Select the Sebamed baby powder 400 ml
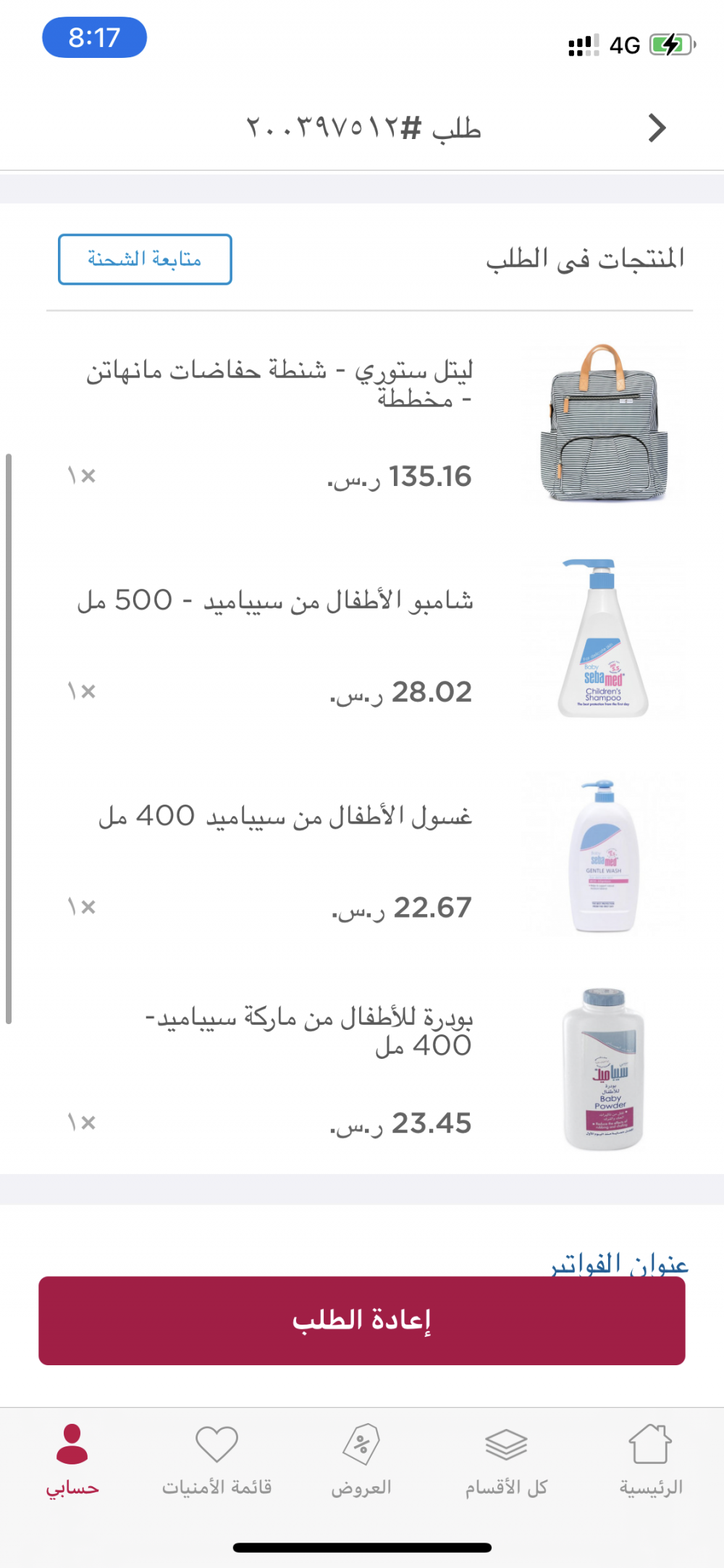 tap(602, 1070)
